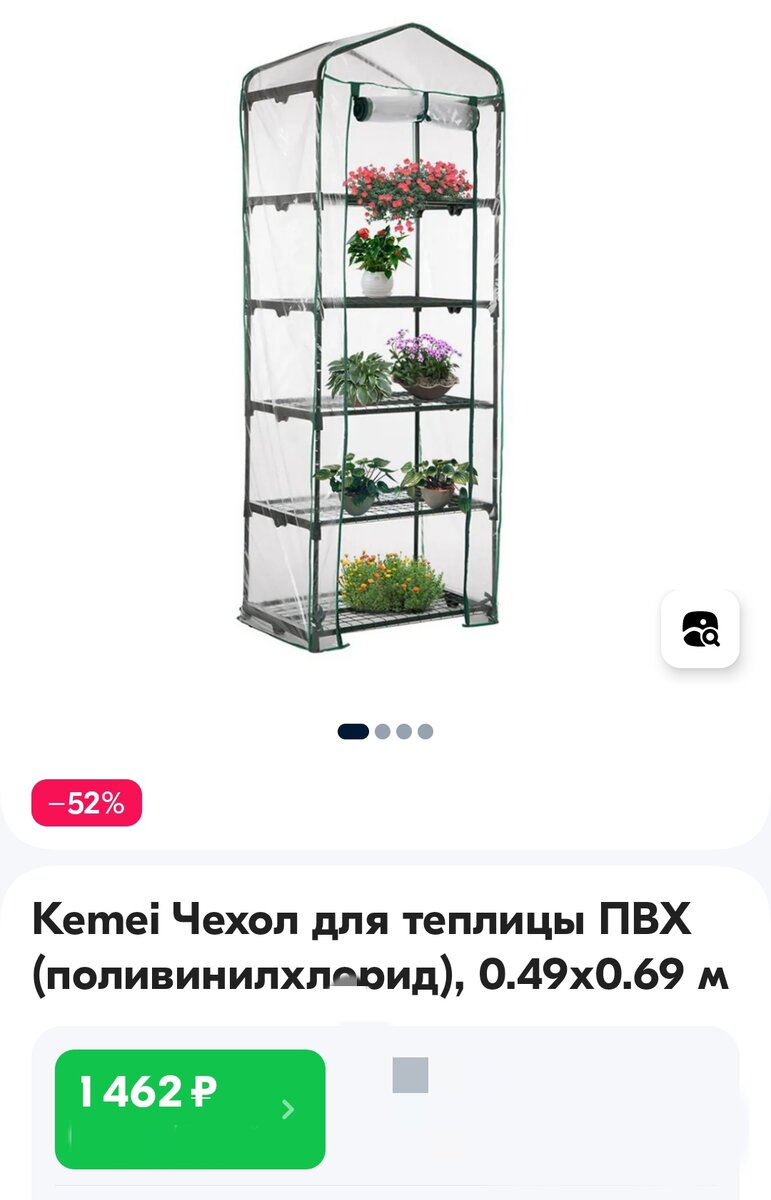Open the find similar products icon

[x=700, y=629]
